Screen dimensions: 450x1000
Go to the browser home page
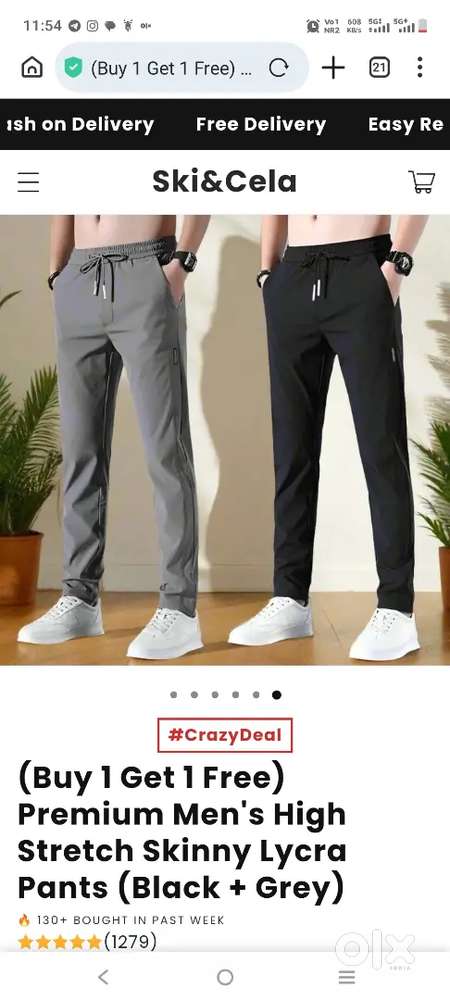click(x=32, y=68)
